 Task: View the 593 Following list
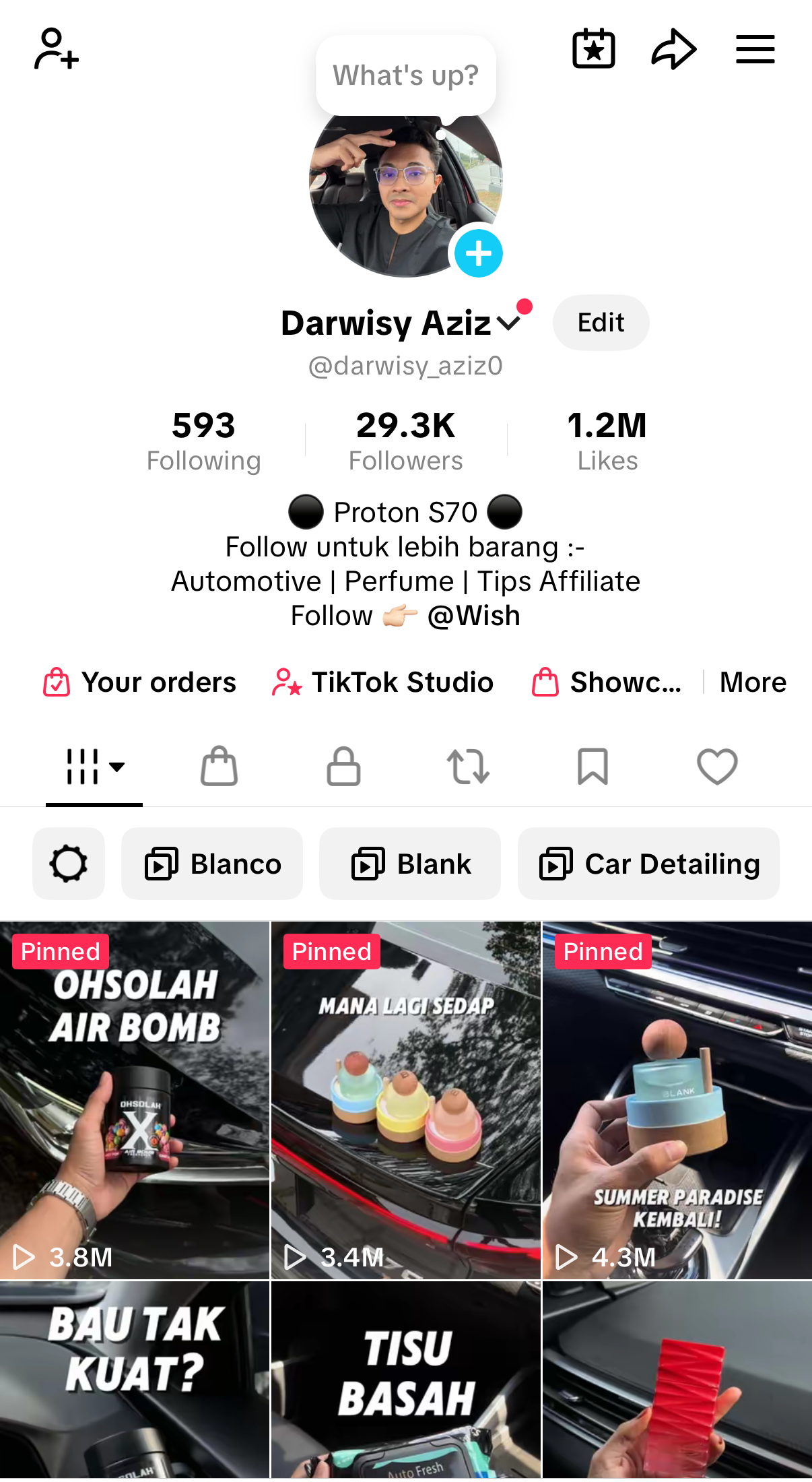pyautogui.click(x=203, y=441)
